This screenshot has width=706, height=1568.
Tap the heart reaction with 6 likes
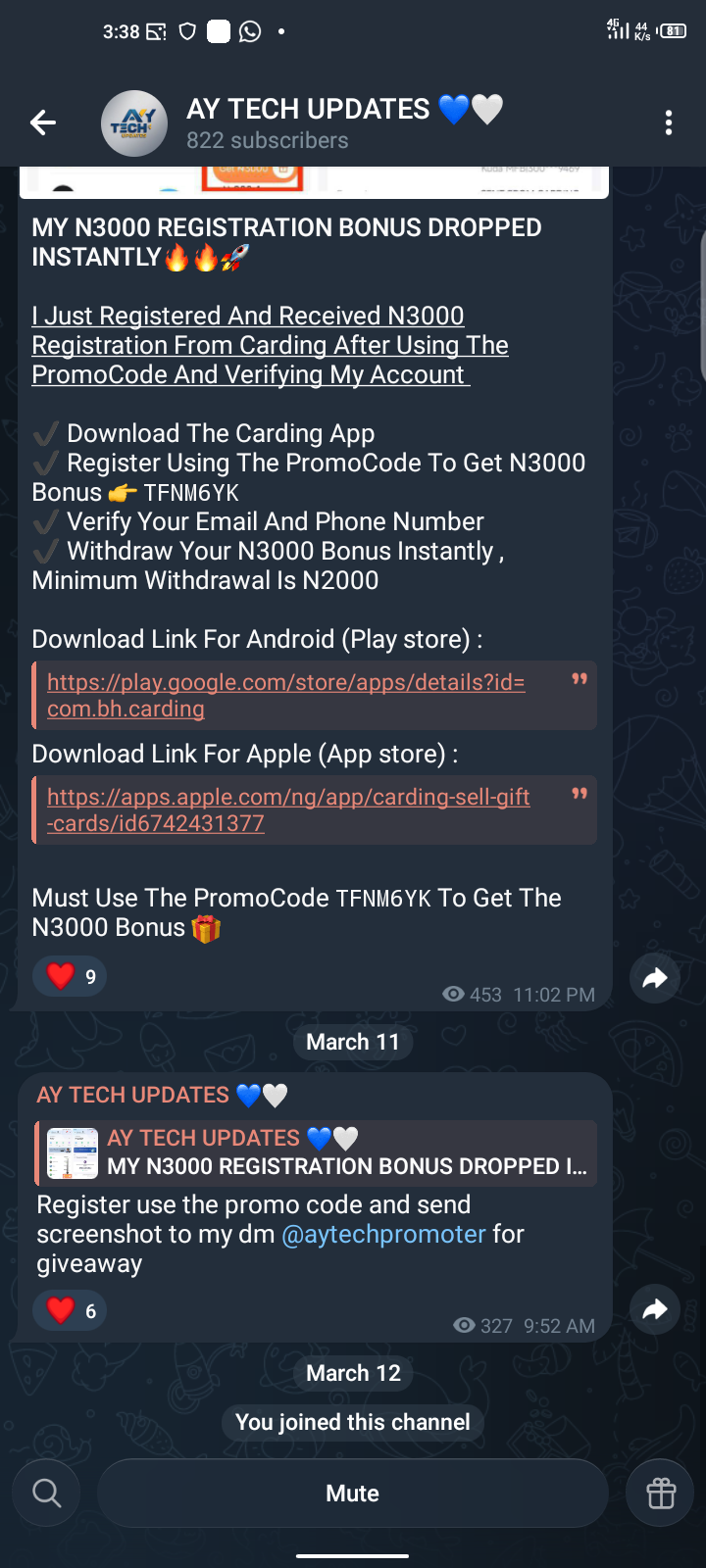click(x=71, y=1310)
